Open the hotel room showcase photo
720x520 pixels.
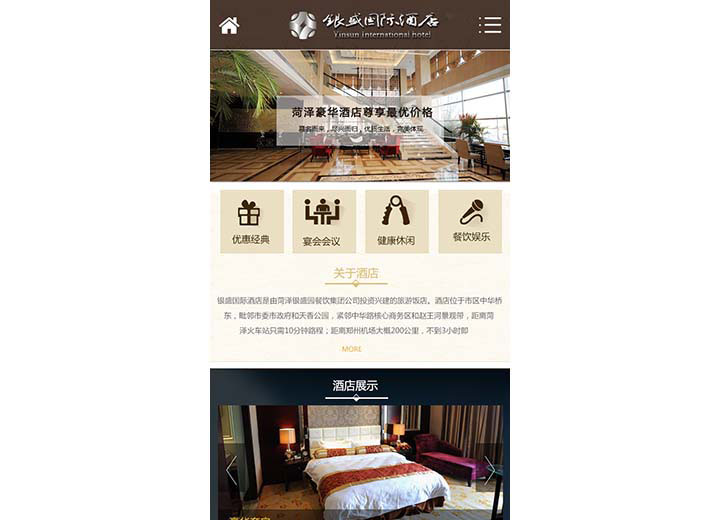pos(360,460)
